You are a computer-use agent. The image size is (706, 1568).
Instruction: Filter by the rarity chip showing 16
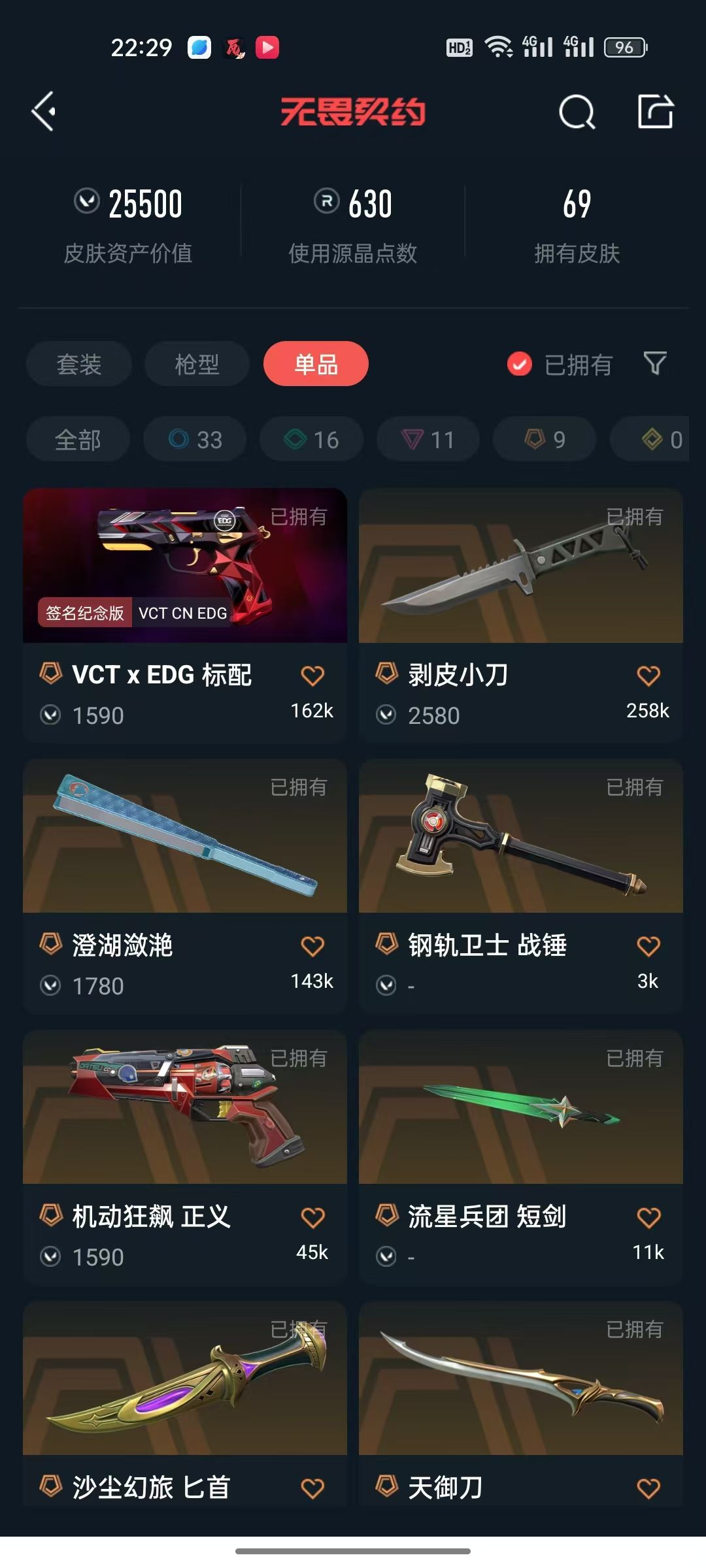[311, 439]
